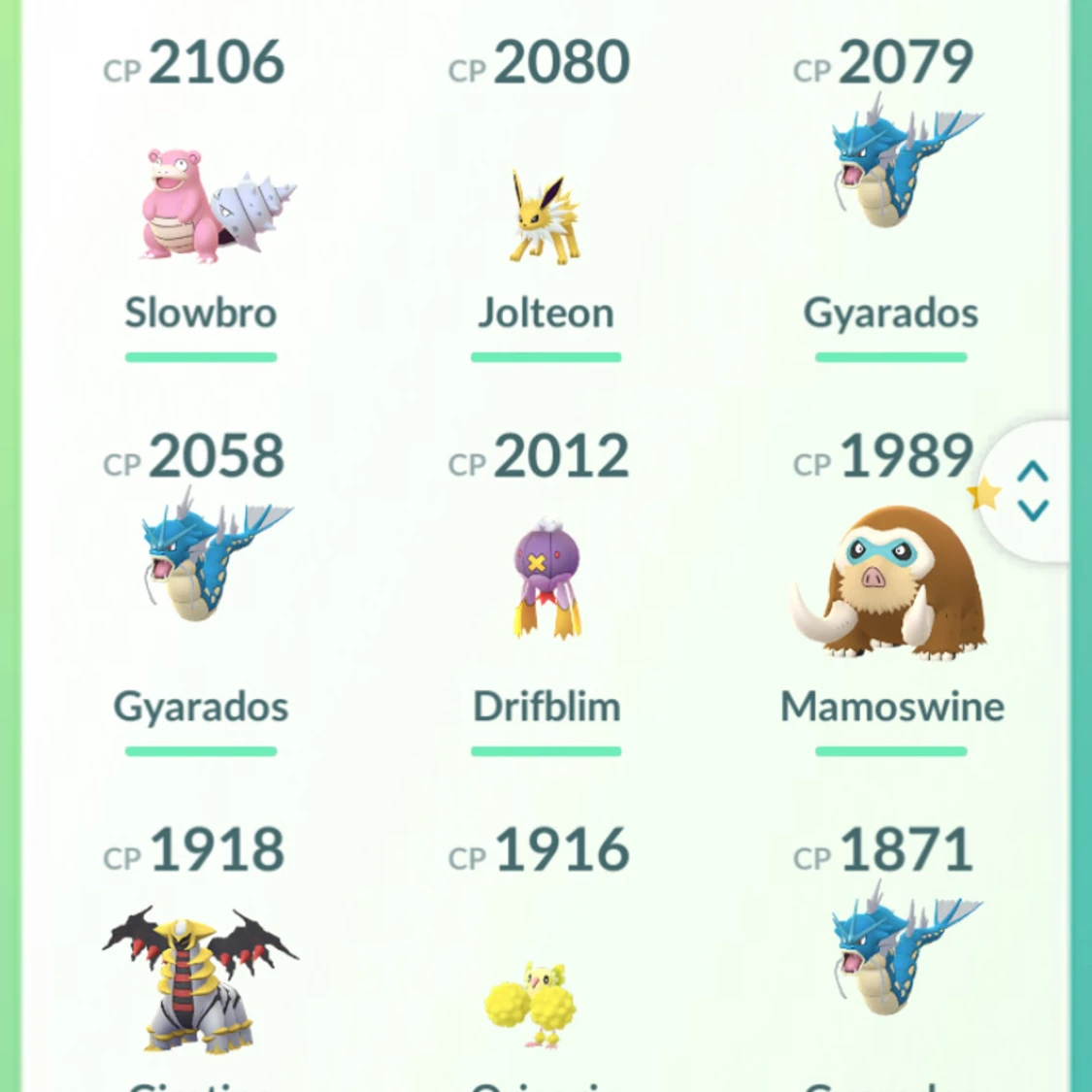This screenshot has height=1092, width=1092.
Task: Select the Mamoswine with CP 1989
Action: (x=888, y=582)
